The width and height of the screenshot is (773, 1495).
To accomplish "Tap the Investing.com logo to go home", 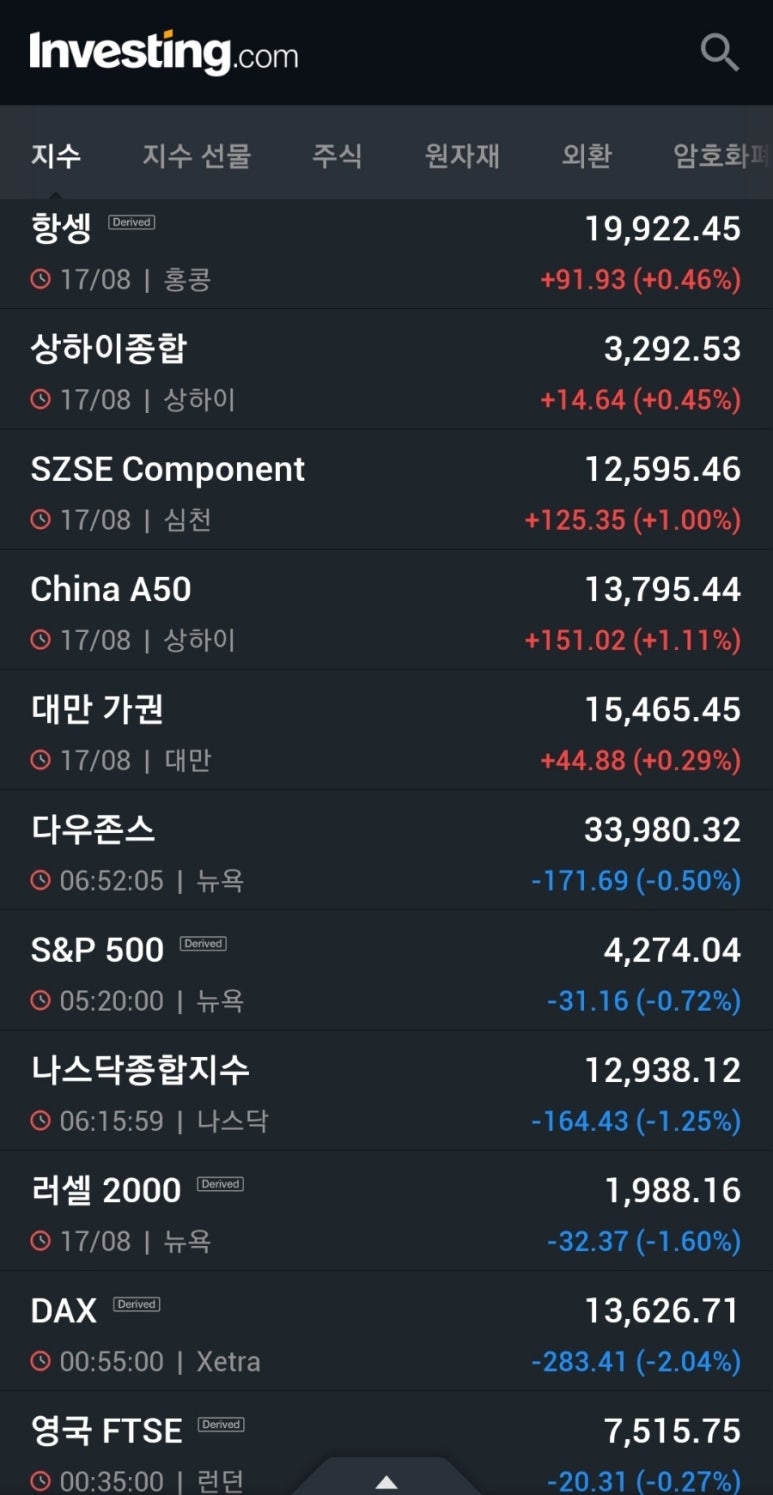I will click(164, 53).
